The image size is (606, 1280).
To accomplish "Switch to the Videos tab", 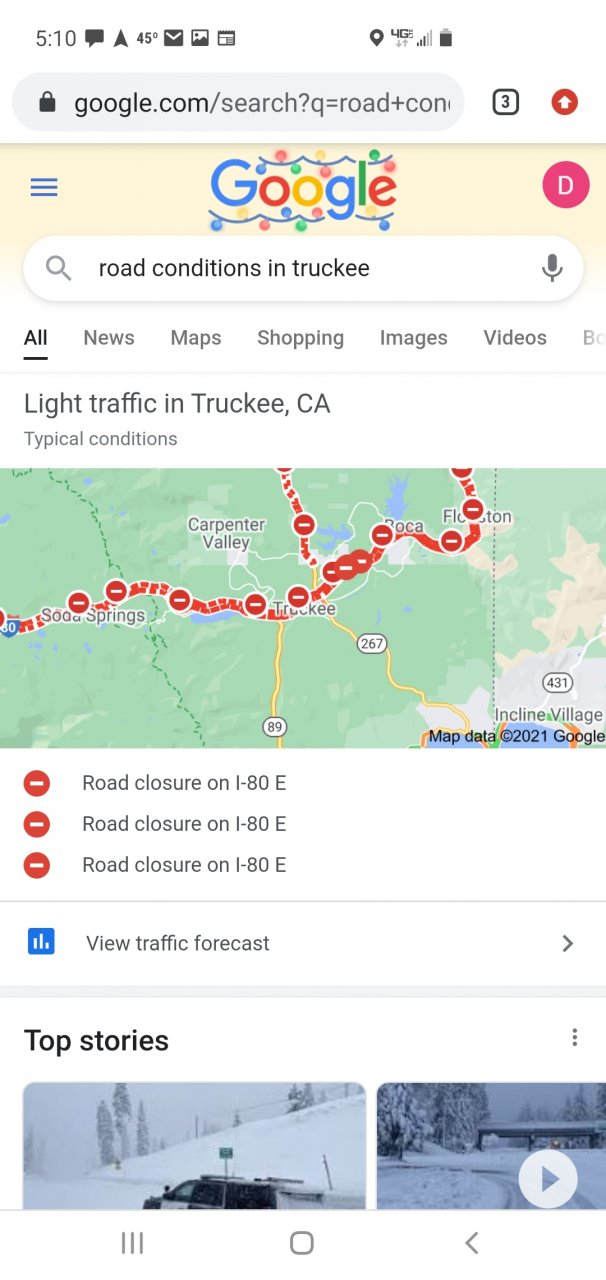I will 515,338.
